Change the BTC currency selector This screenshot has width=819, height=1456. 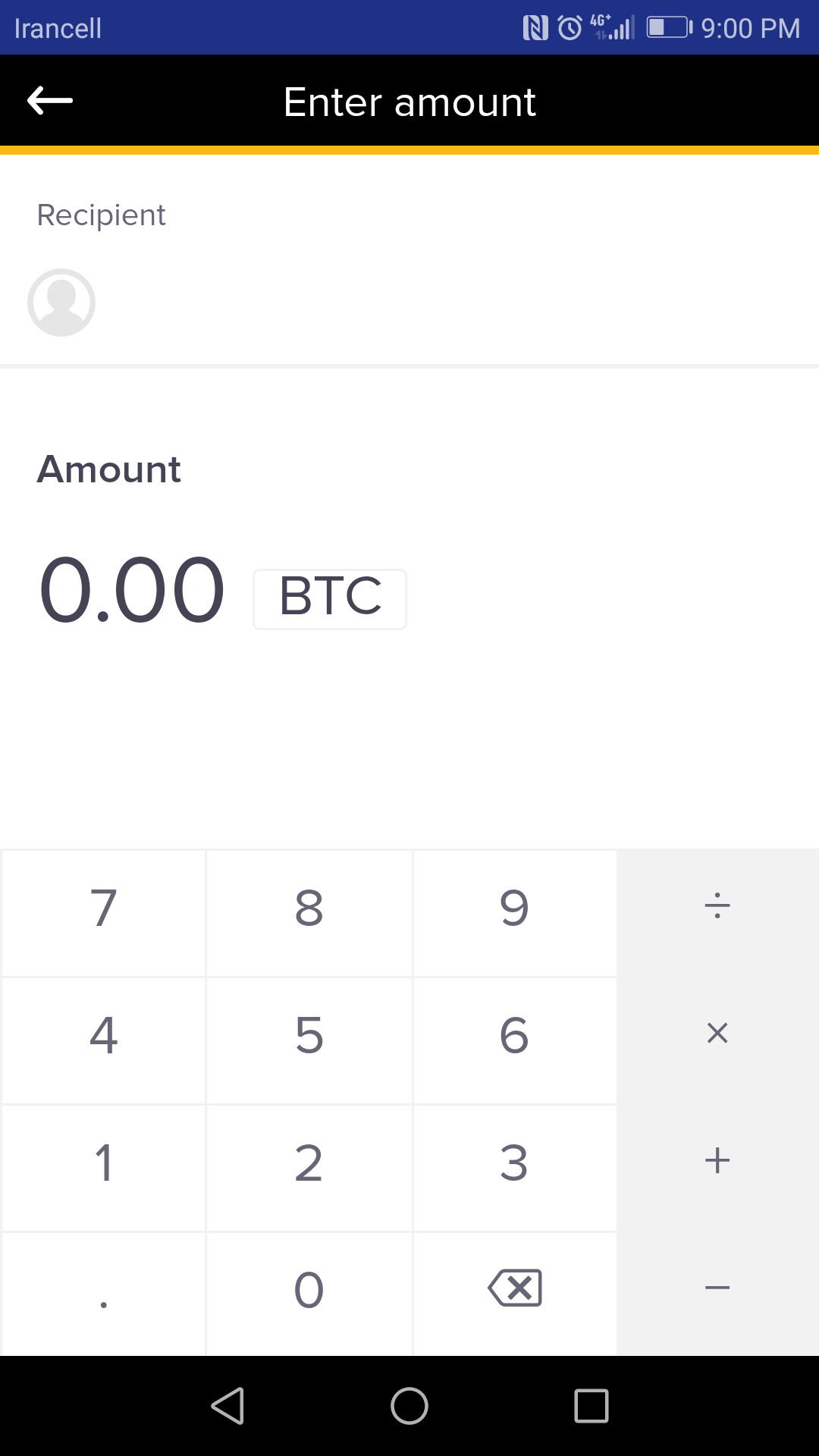(330, 599)
